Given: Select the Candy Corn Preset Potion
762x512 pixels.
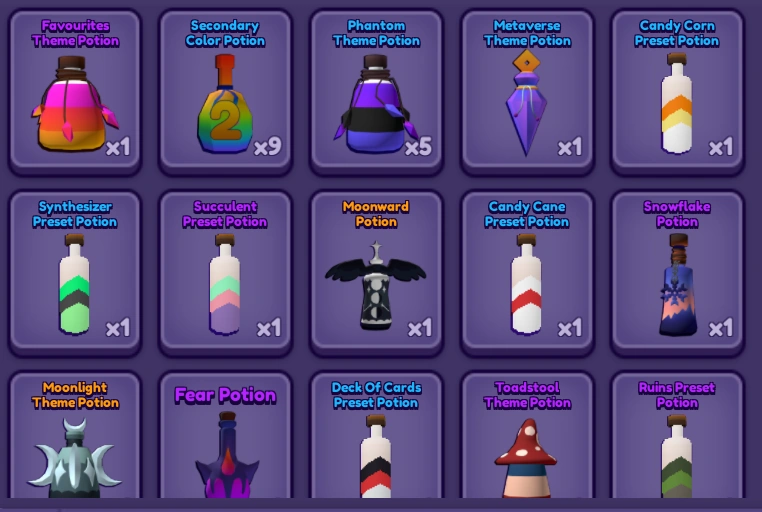Looking at the screenshot, I should (677, 91).
